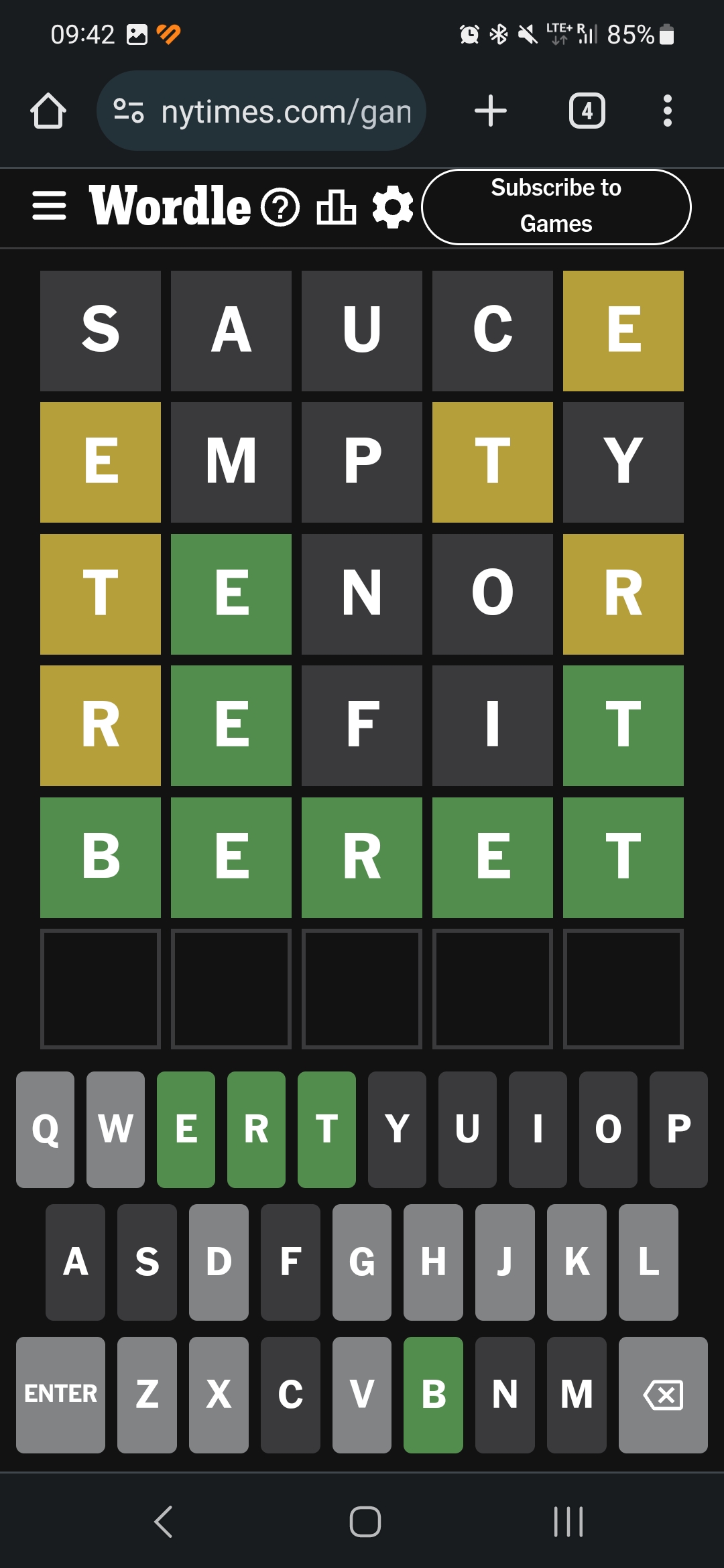Open the Wordle hamburger menu
The width and height of the screenshot is (724, 1568).
coord(49,206)
